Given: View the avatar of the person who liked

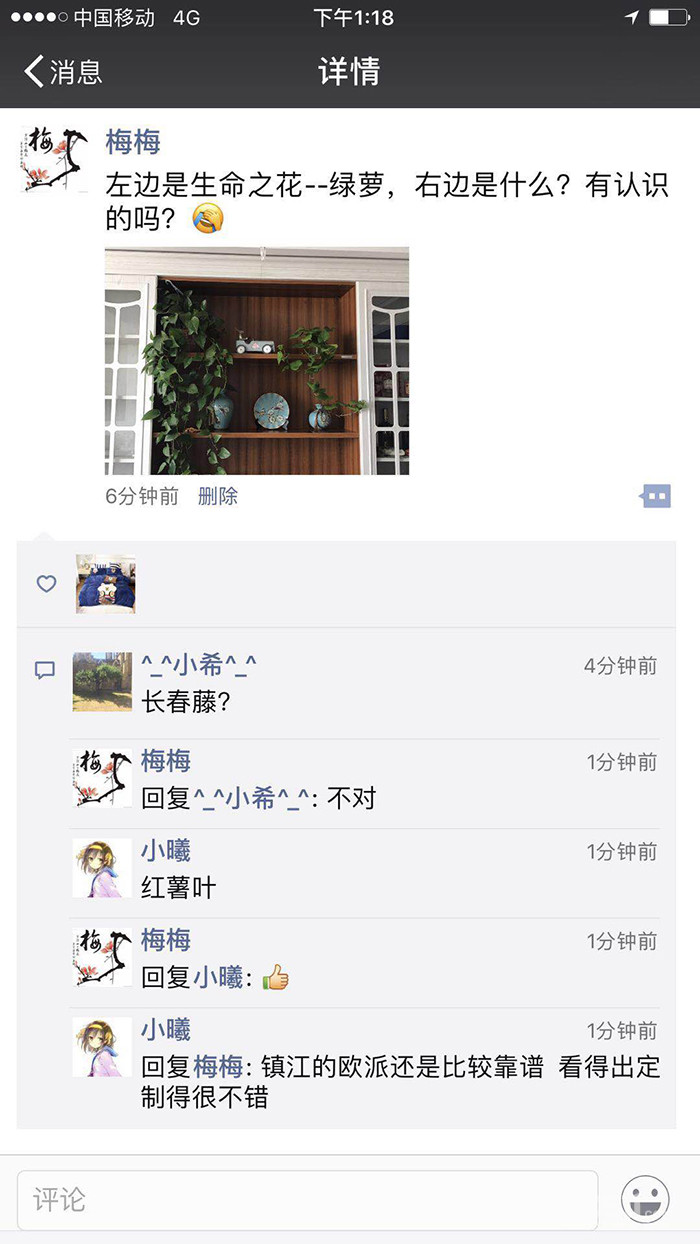Looking at the screenshot, I should [106, 583].
